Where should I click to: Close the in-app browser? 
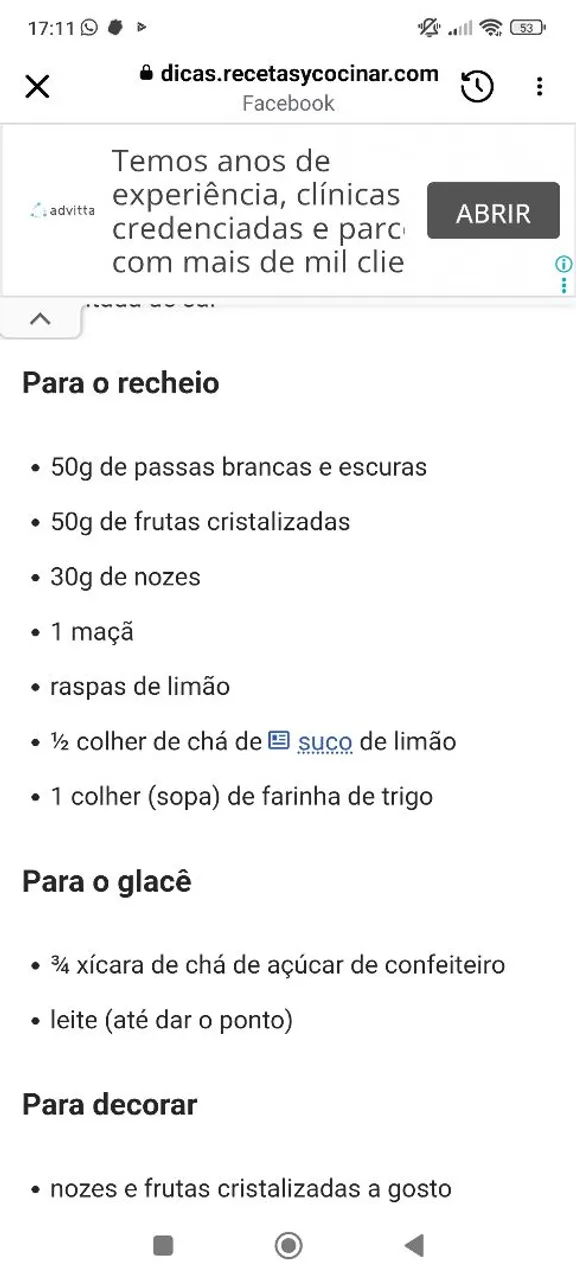(37, 87)
